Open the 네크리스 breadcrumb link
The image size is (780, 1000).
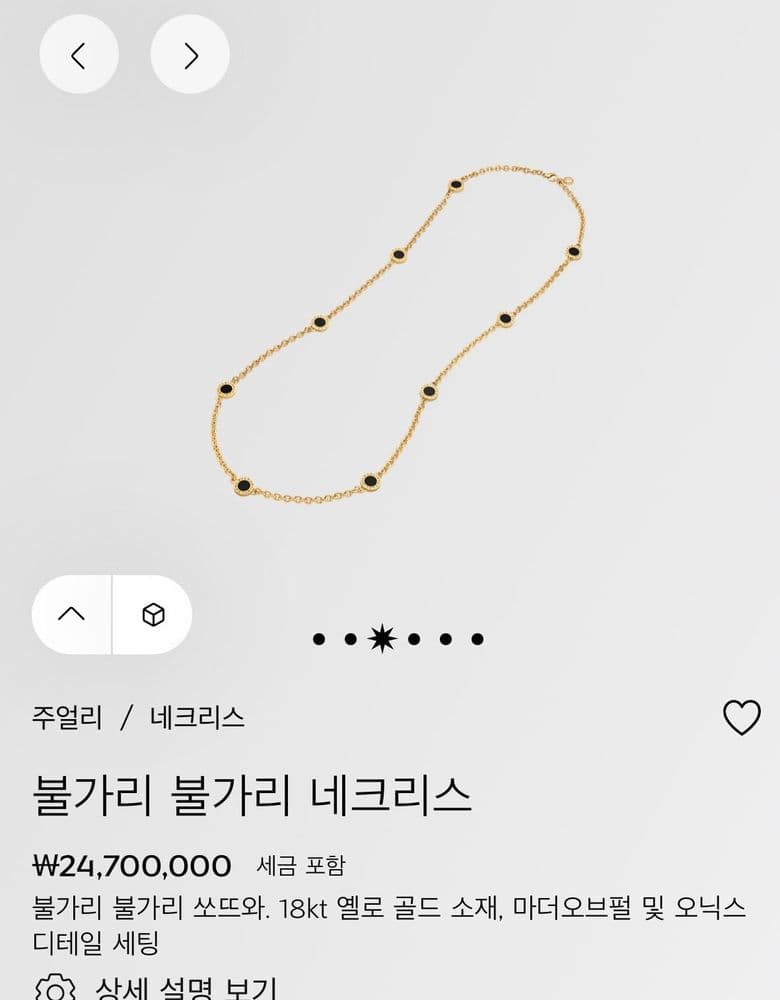[x=197, y=717]
